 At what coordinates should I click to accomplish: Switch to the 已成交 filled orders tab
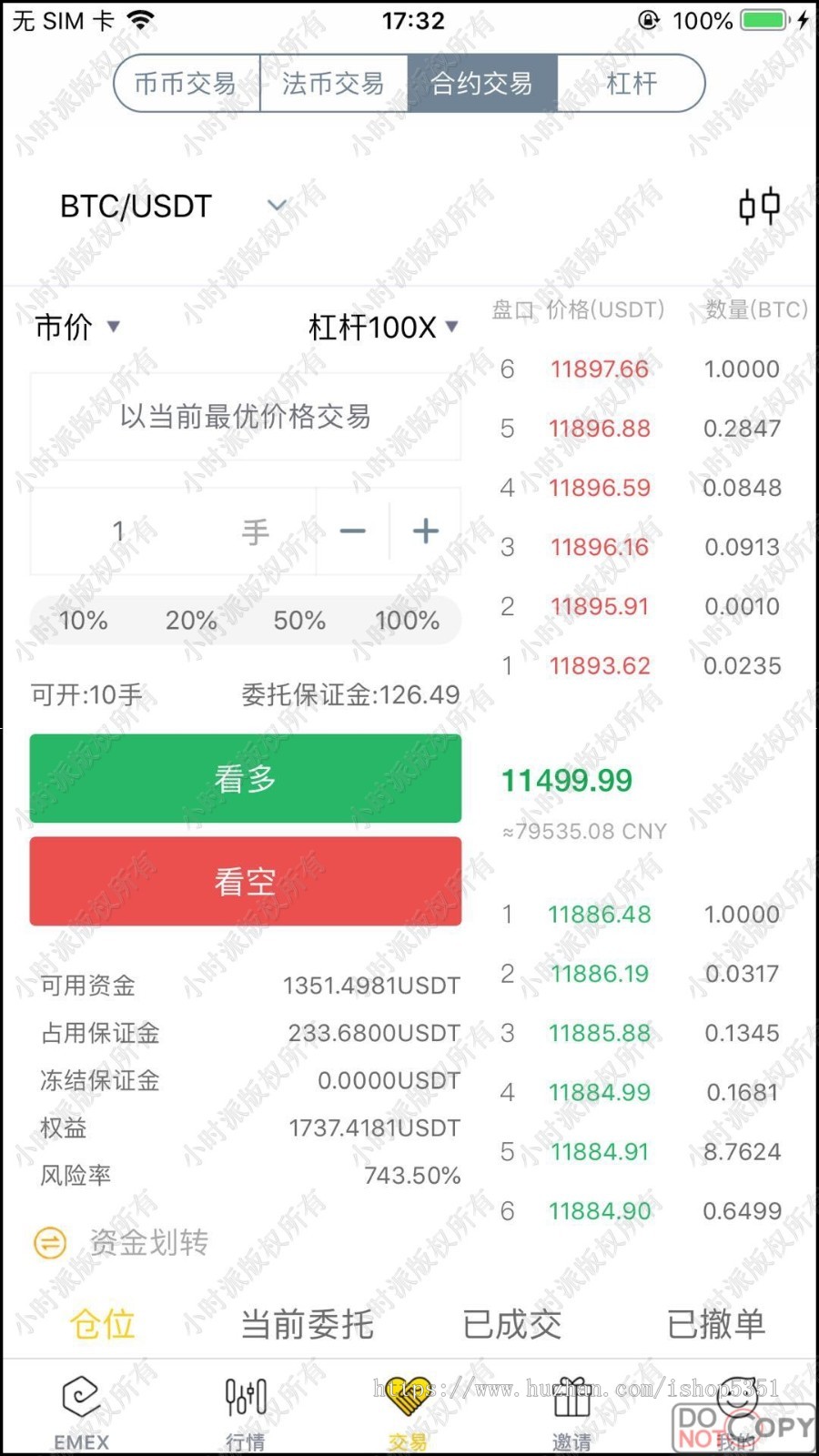point(511,1326)
